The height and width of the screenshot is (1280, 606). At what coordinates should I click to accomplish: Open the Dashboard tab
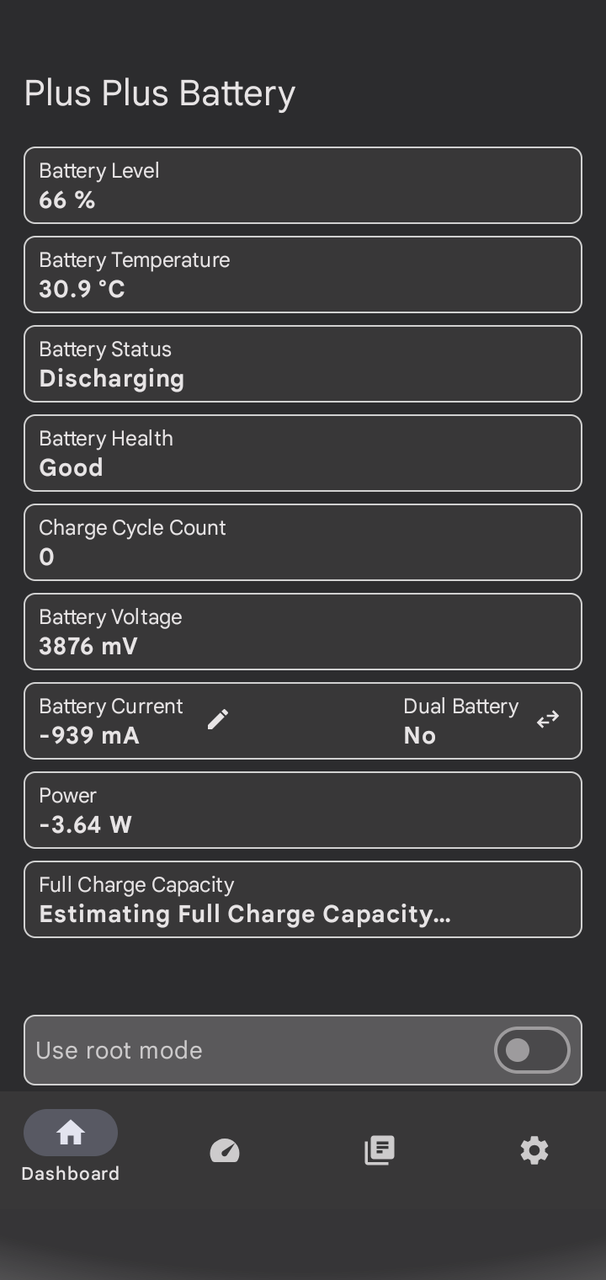point(70,1146)
